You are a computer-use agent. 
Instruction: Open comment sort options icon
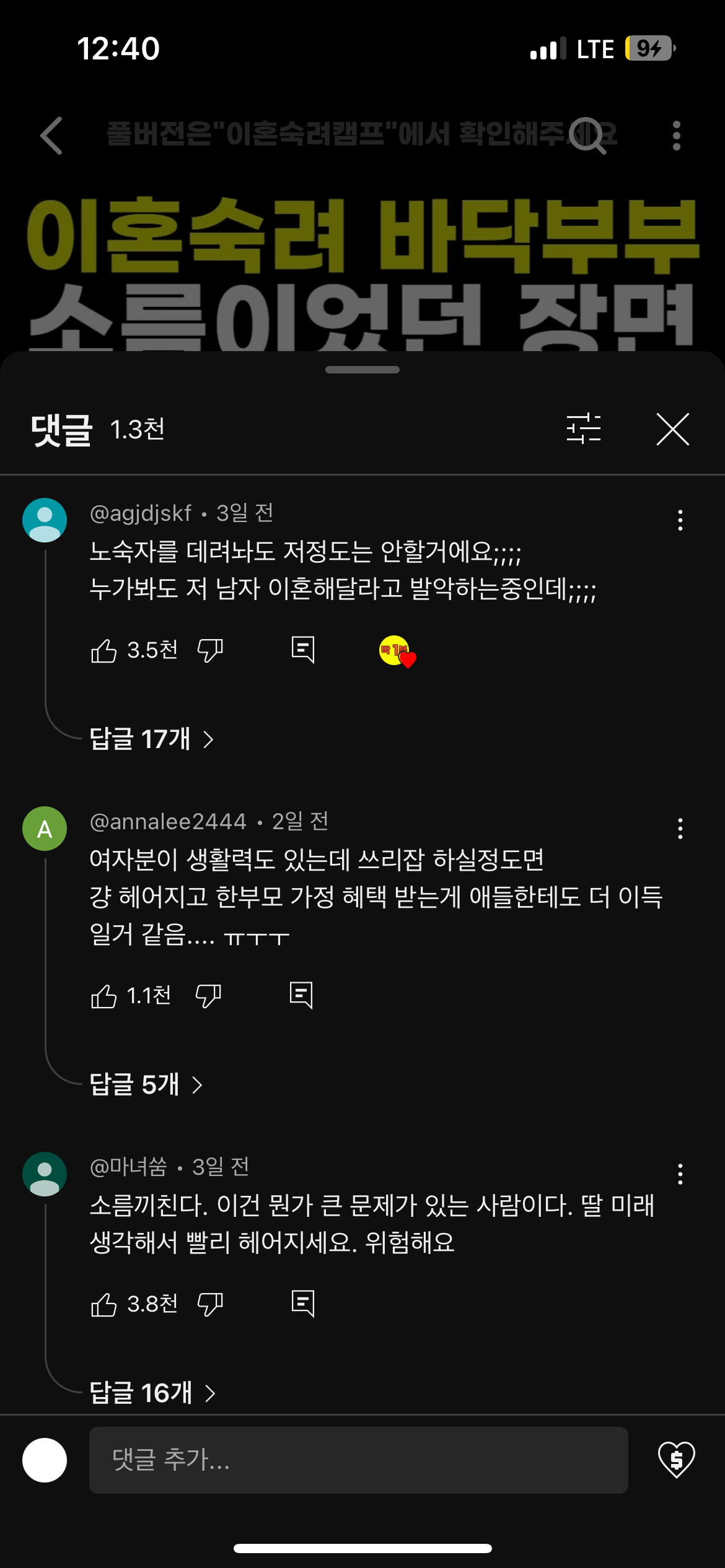pyautogui.click(x=584, y=429)
